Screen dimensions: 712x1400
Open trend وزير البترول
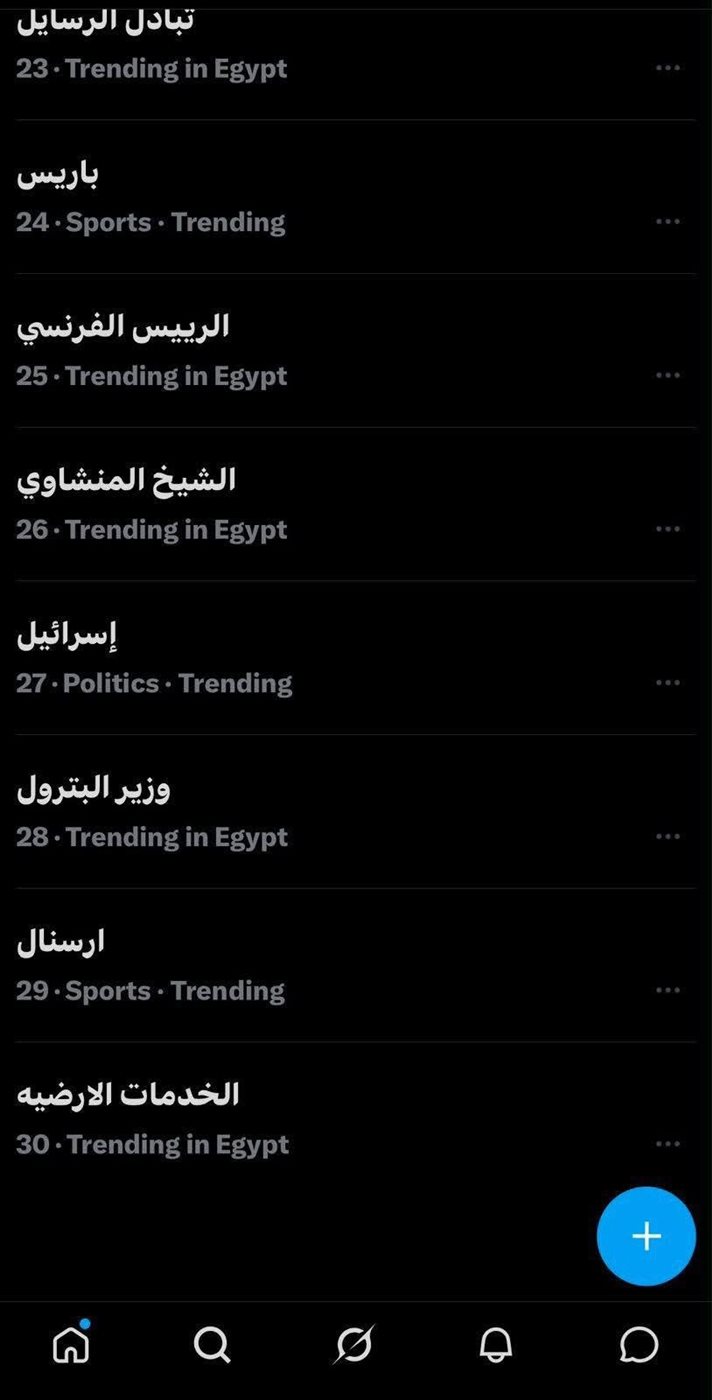pos(356,812)
